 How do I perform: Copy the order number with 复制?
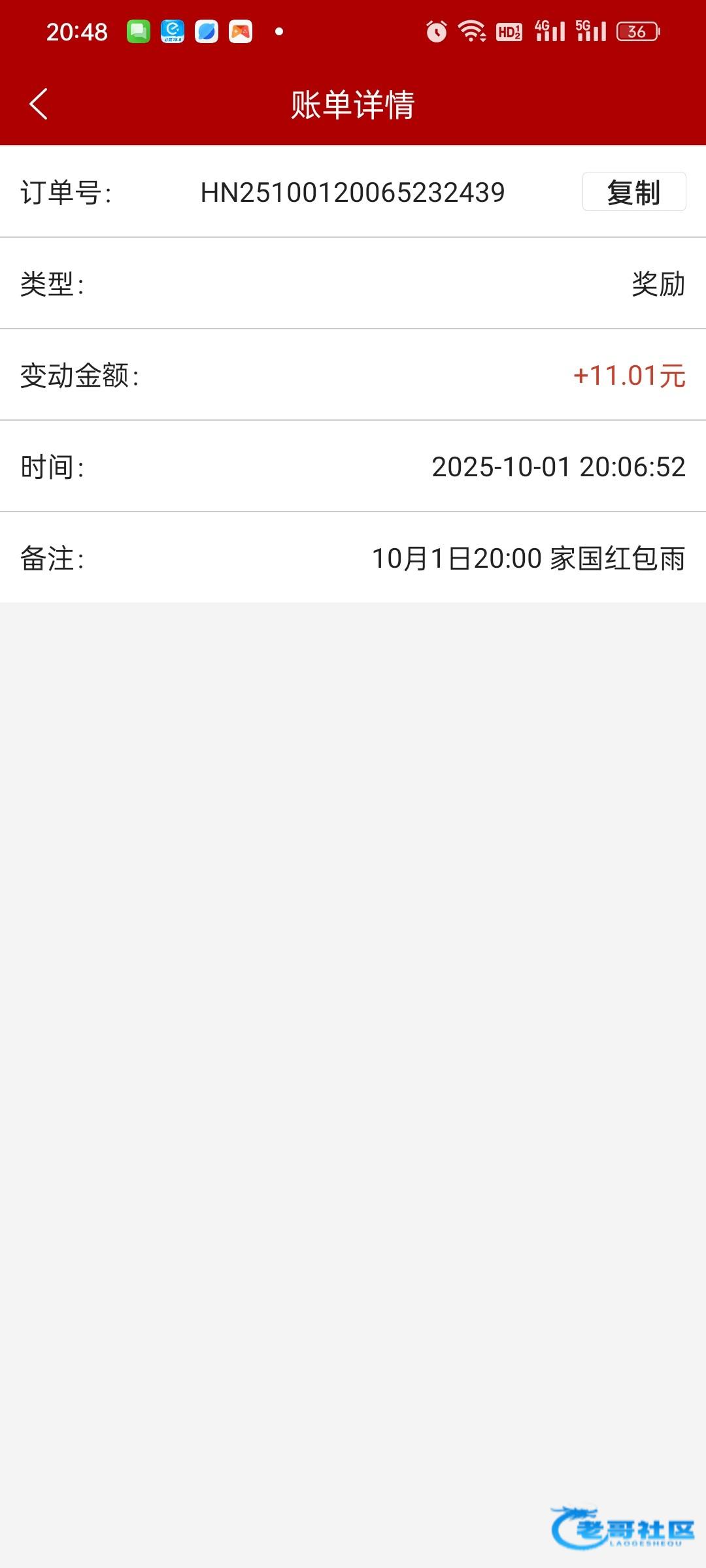coord(633,192)
